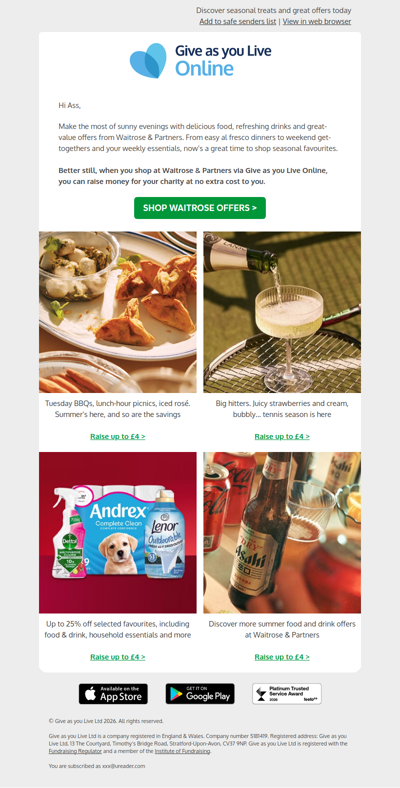Open the Tuesday BBQs food image tile
Image resolution: width=400 pixels, height=788 pixels.
(x=118, y=312)
